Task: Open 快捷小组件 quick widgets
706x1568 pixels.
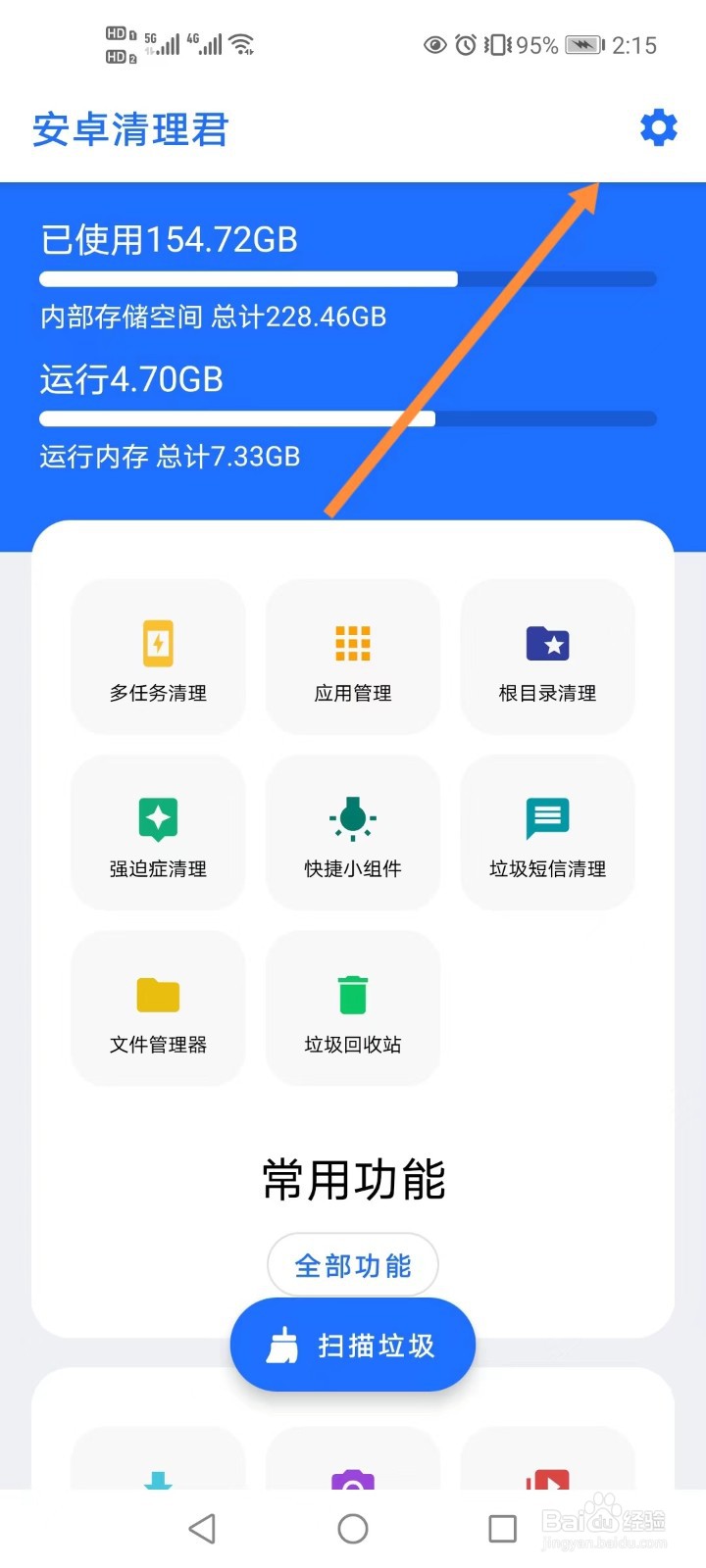Action: (x=352, y=833)
